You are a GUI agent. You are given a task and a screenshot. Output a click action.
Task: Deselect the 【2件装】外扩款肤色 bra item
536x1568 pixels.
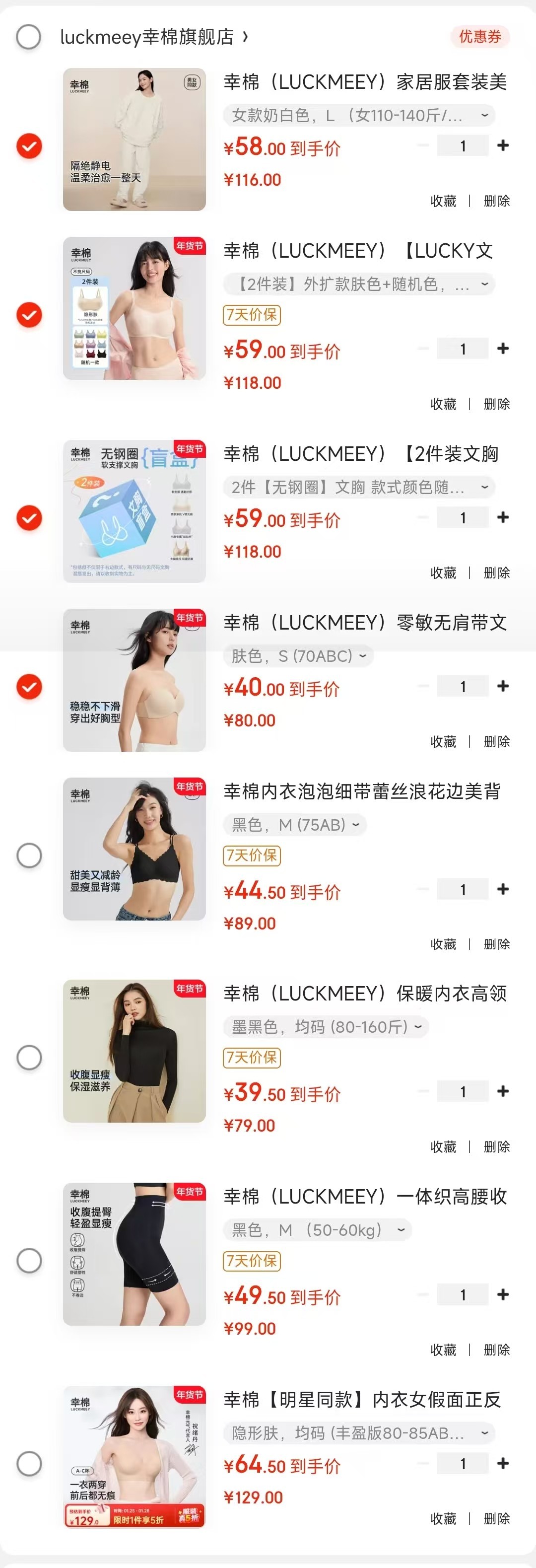[x=29, y=315]
